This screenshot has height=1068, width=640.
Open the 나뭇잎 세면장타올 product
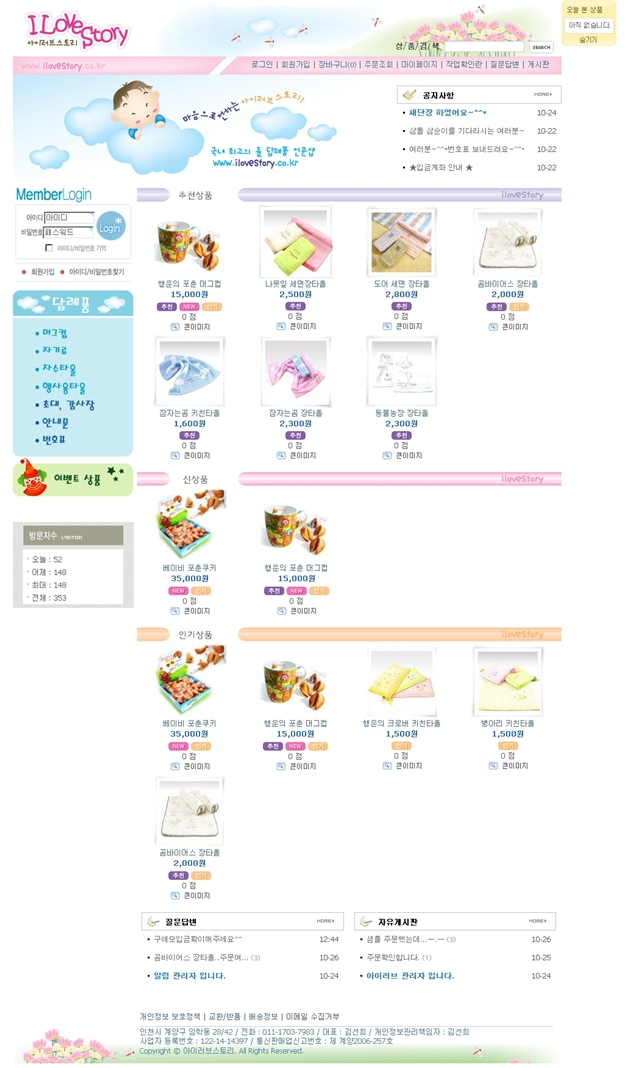[295, 284]
